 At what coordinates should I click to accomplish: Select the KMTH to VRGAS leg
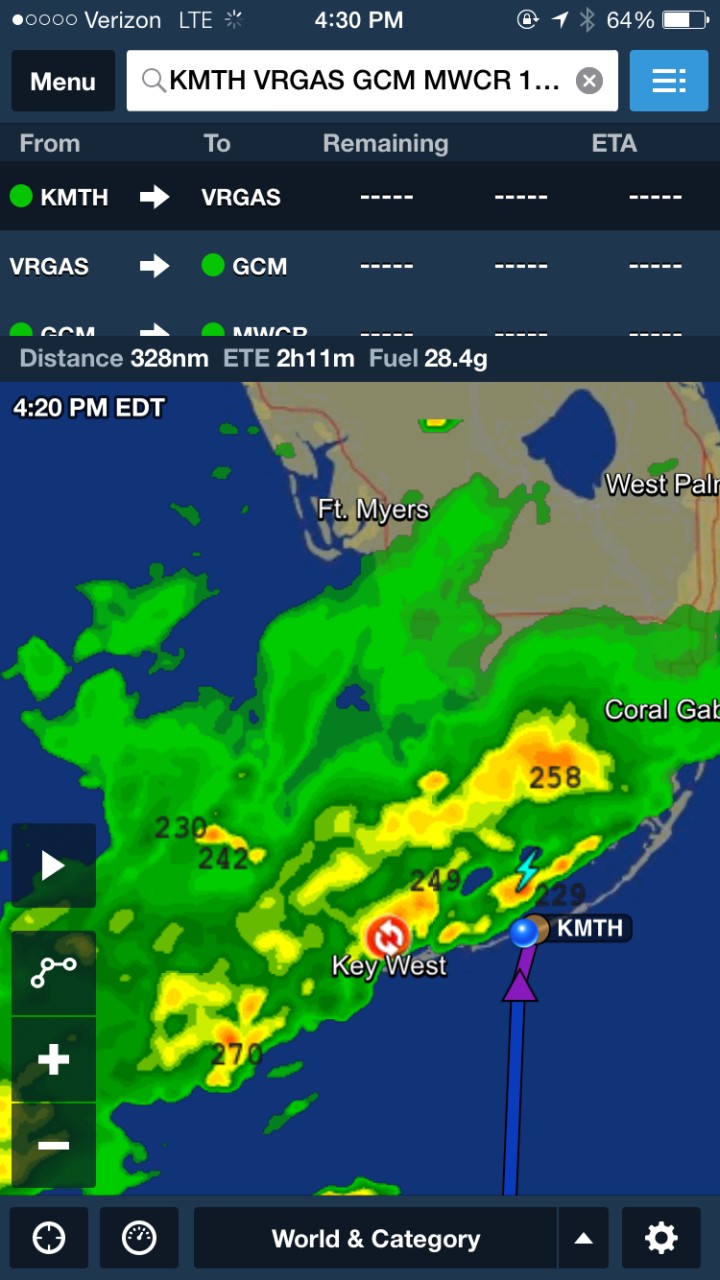pyautogui.click(x=360, y=197)
